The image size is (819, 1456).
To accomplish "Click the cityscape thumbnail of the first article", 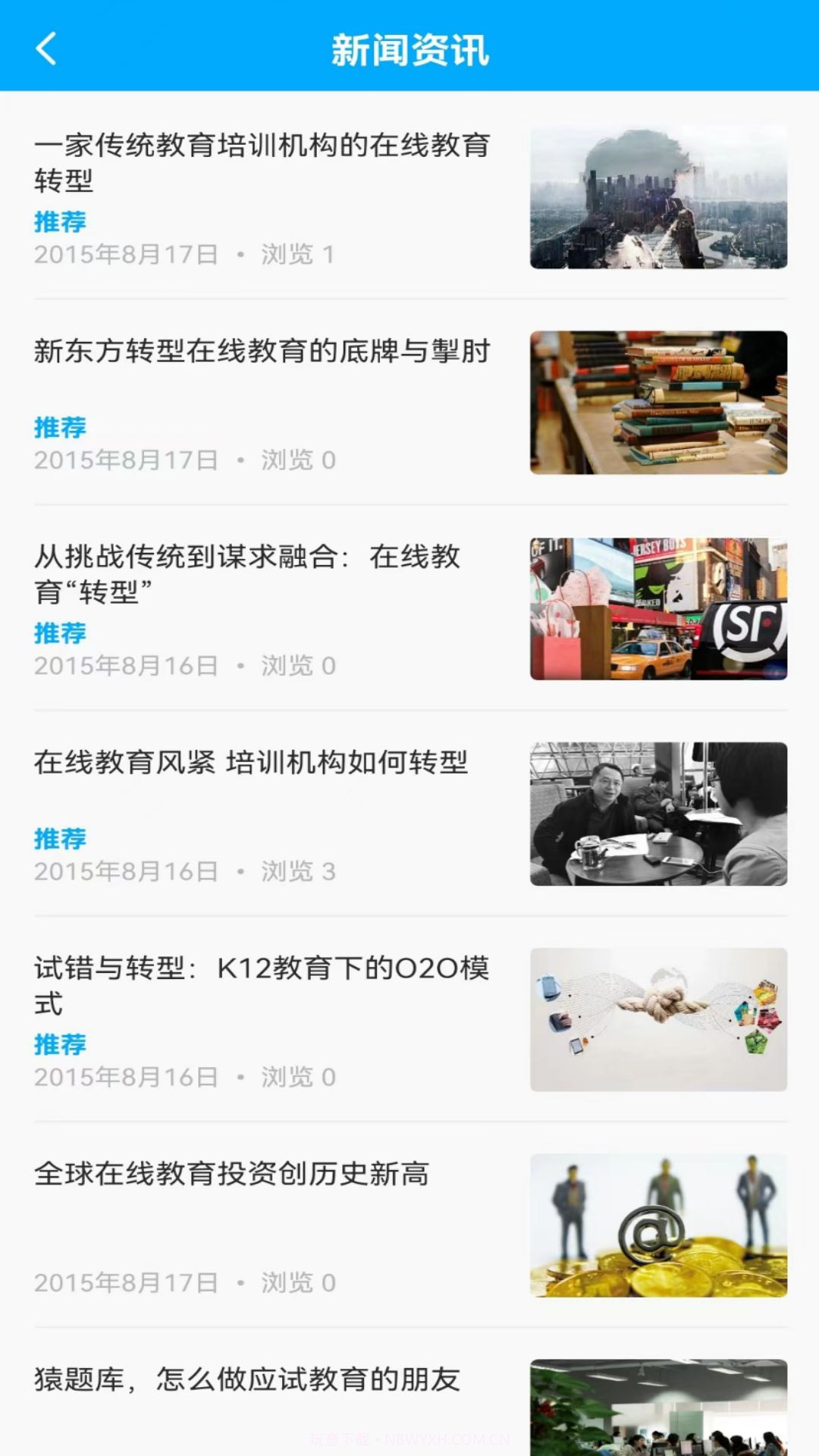I will [656, 196].
